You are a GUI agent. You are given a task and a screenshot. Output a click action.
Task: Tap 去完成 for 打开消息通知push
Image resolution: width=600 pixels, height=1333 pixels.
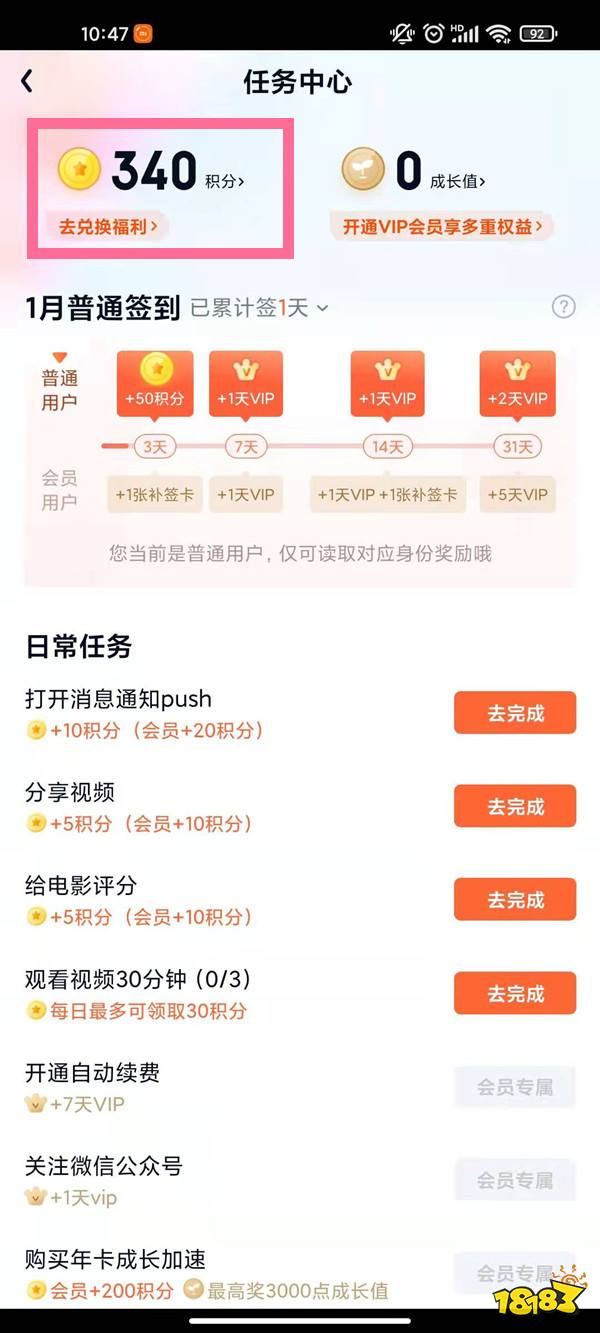(x=515, y=714)
